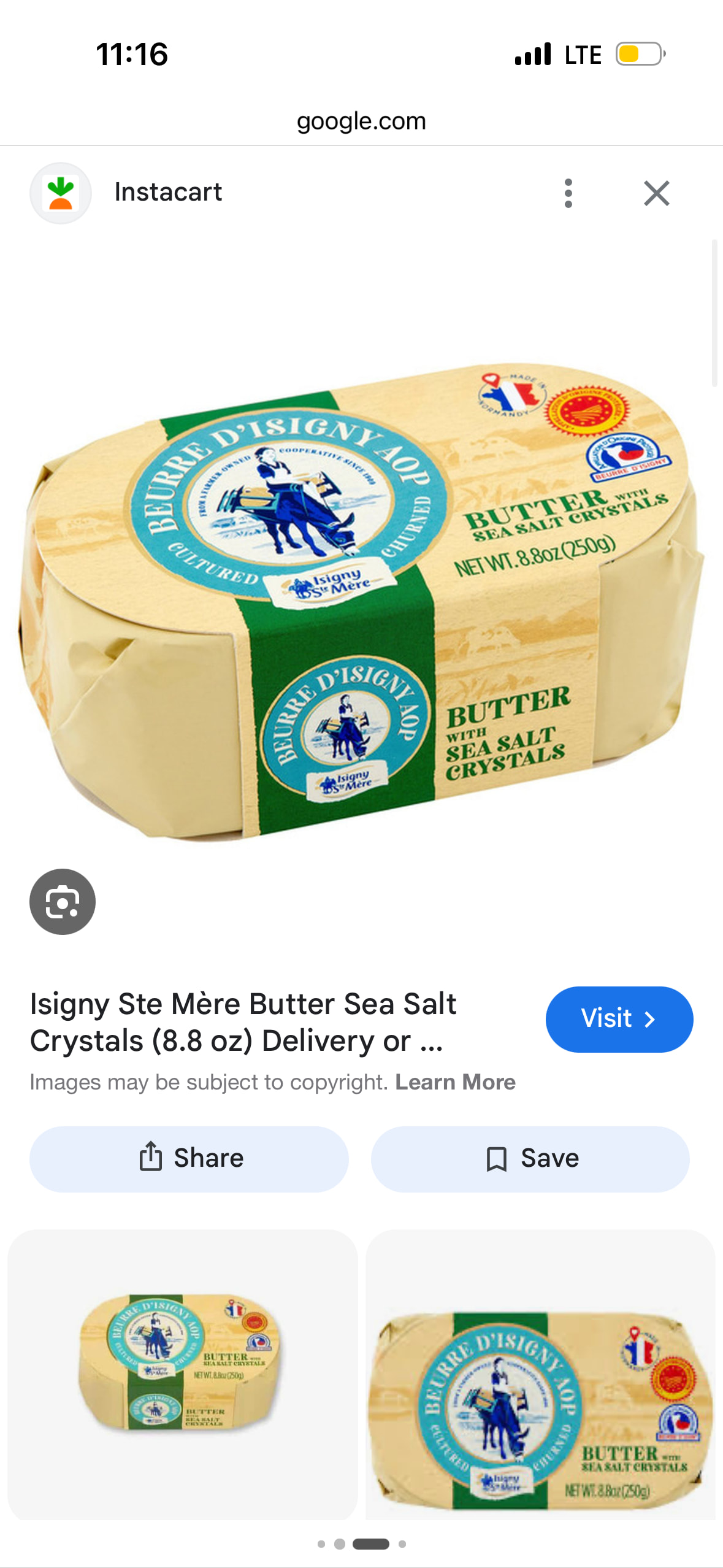Search this image with Google Lens
Image resolution: width=723 pixels, height=1568 pixels.
63,901
